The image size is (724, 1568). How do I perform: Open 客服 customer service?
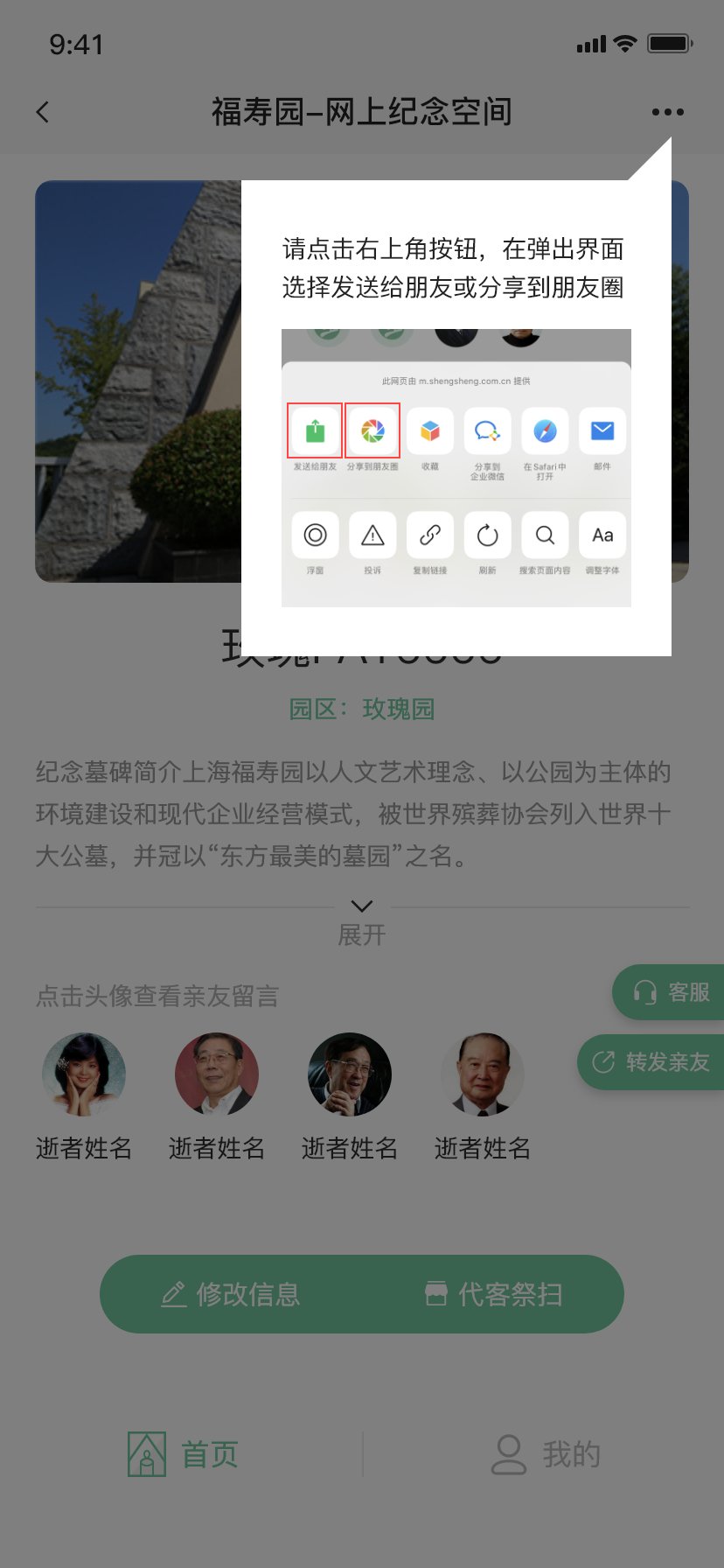669,992
